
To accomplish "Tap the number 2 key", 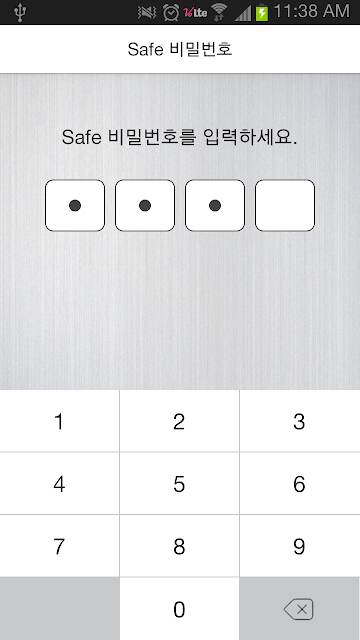I will tap(179, 421).
